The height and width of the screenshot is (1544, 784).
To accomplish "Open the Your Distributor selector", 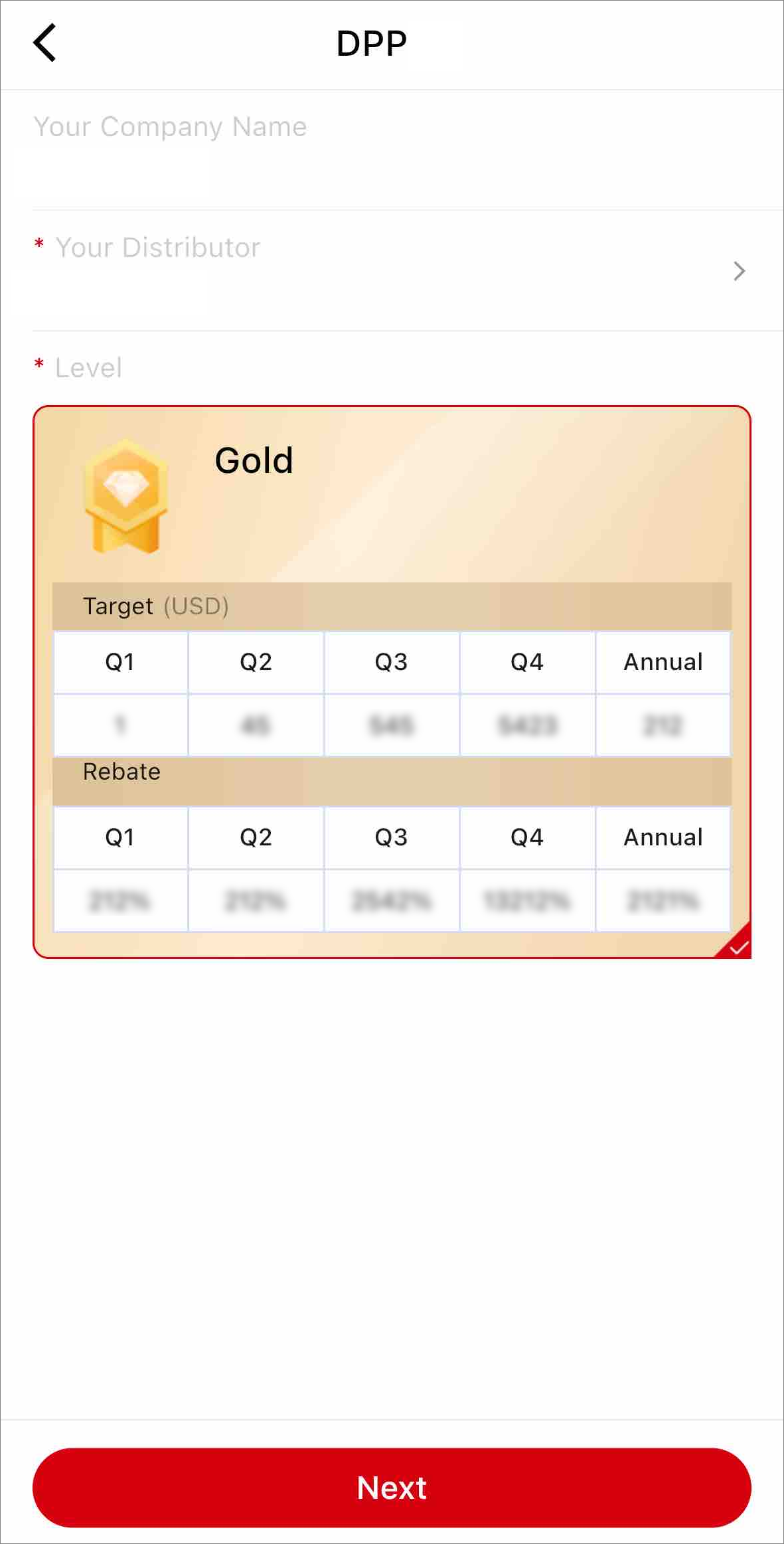I will [x=408, y=271].
